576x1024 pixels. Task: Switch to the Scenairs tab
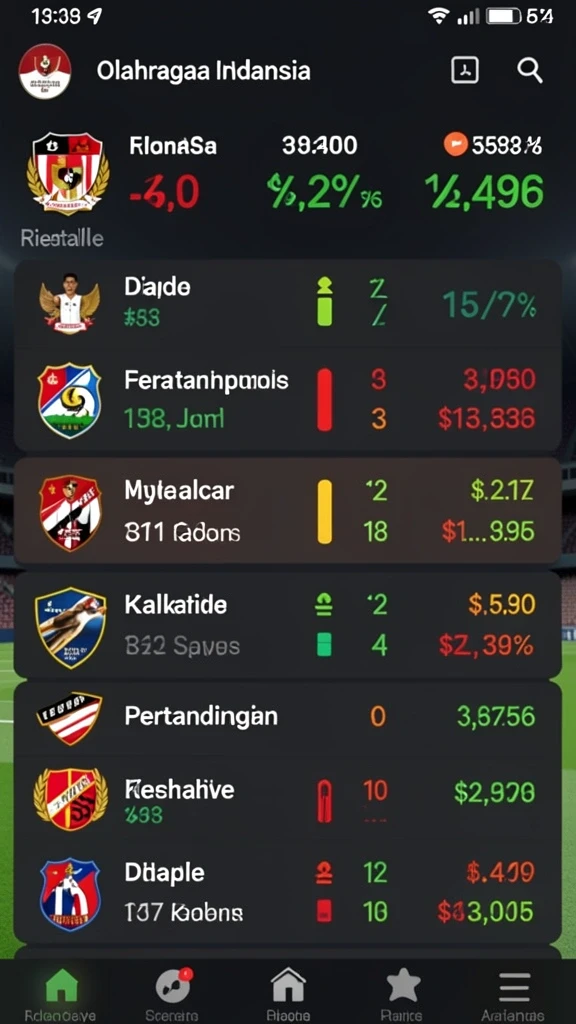pyautogui.click(x=172, y=992)
